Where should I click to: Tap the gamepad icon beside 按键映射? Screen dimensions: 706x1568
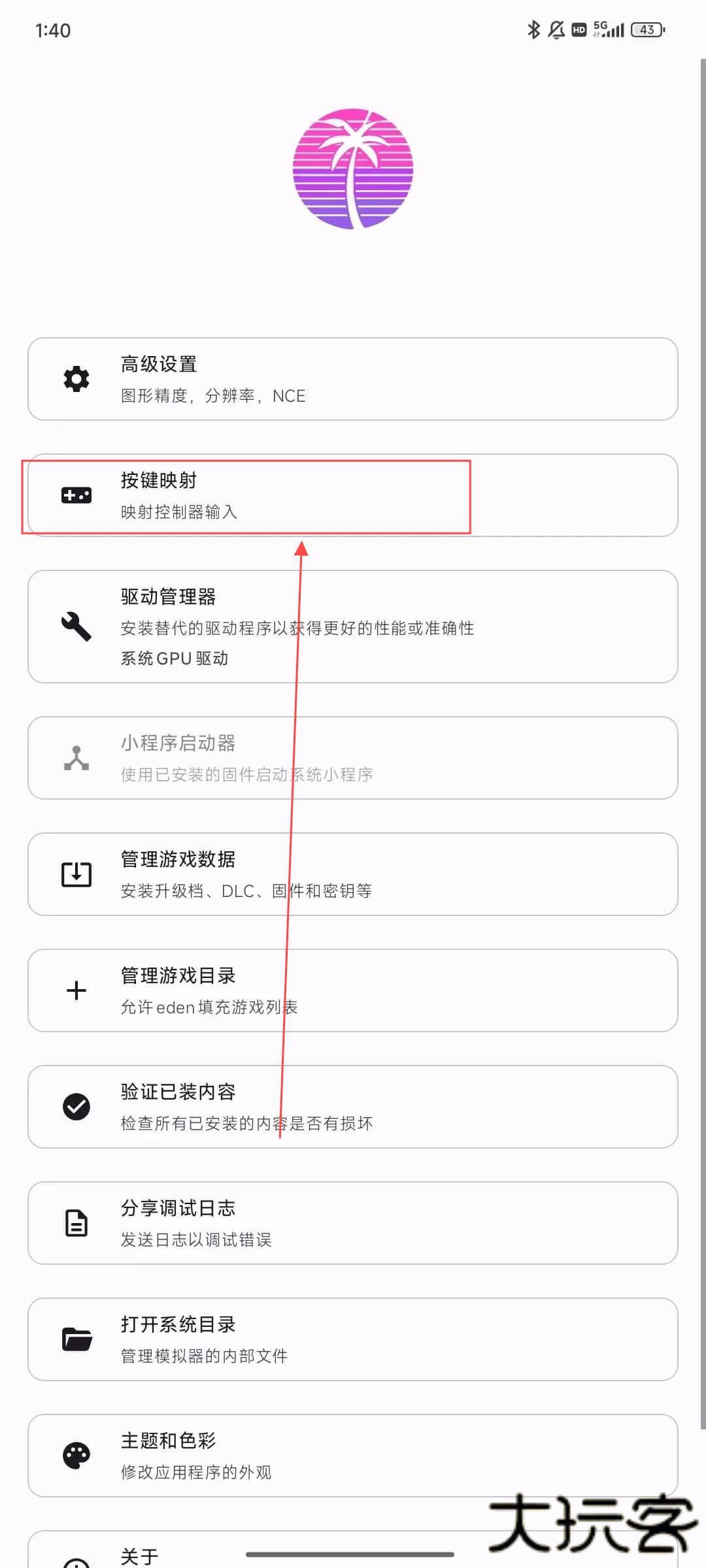coord(76,495)
